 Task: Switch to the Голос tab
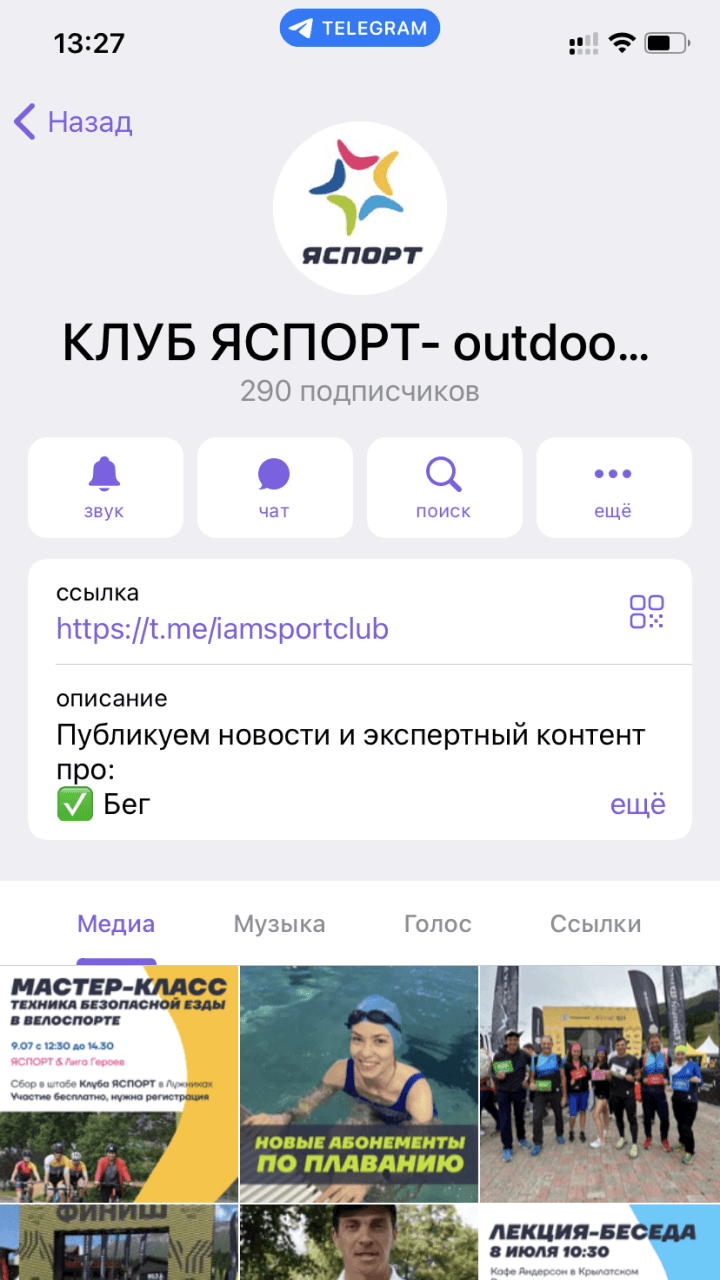click(x=437, y=924)
